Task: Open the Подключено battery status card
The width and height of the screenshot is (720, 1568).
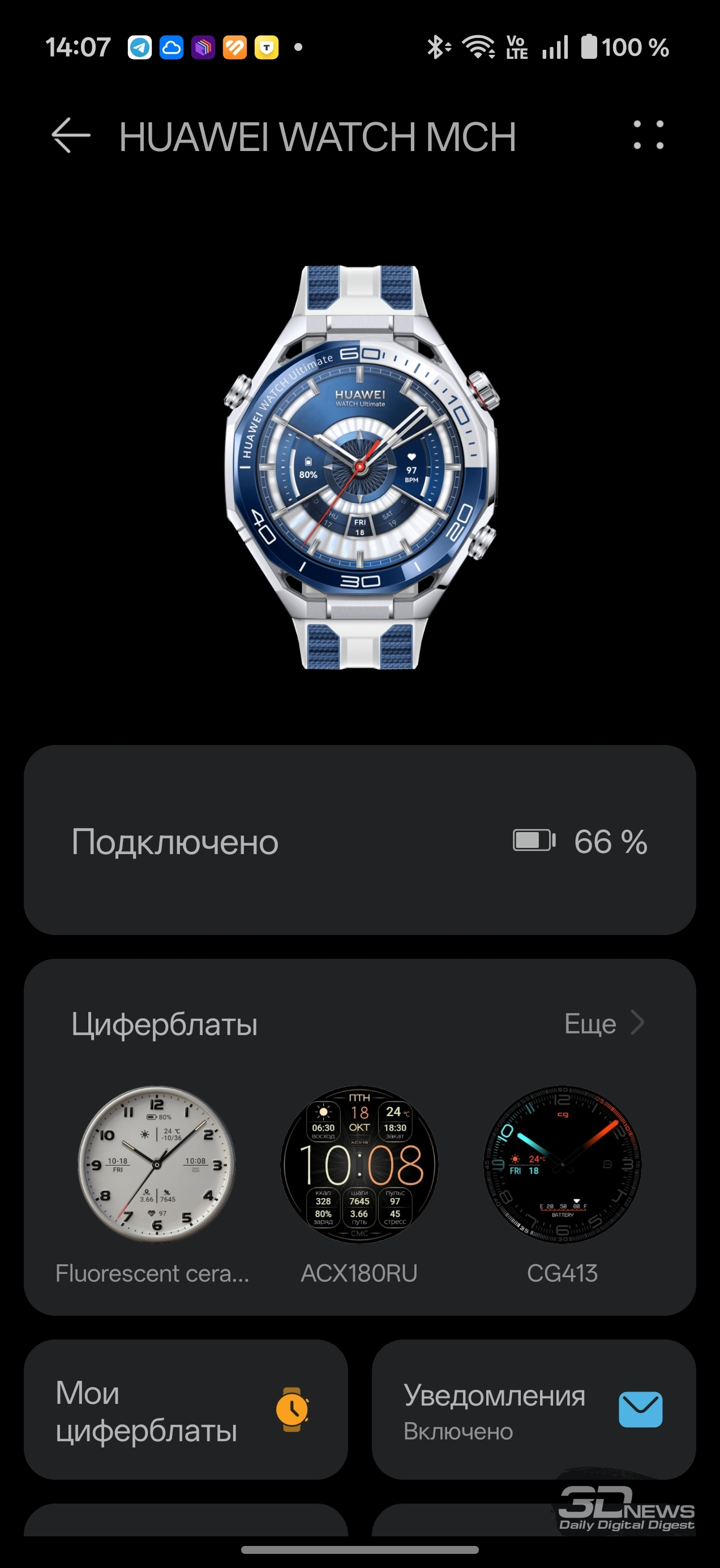Action: coord(359,841)
